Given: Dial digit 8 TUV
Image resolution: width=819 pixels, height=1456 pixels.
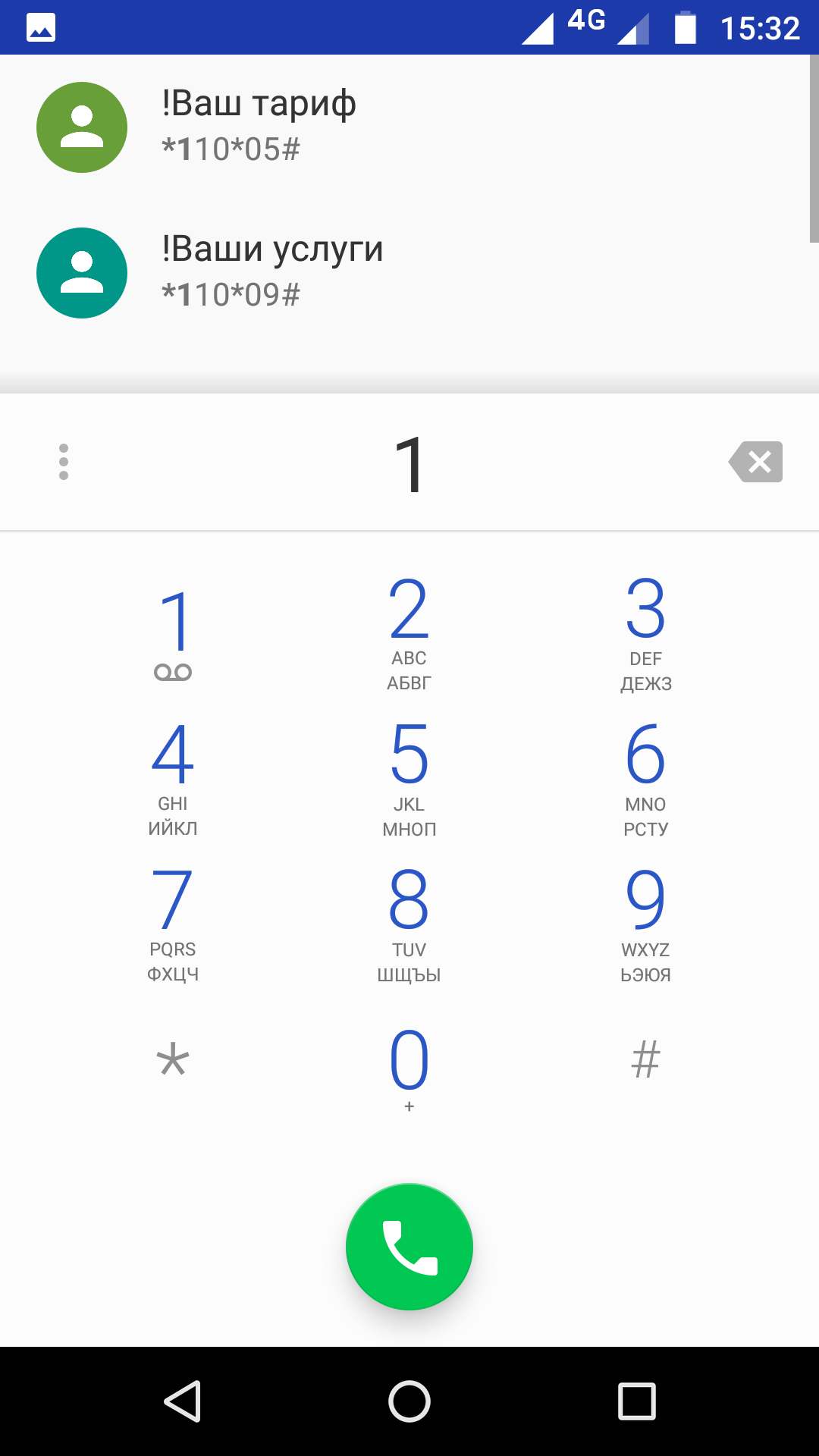Looking at the screenshot, I should click(x=409, y=924).
